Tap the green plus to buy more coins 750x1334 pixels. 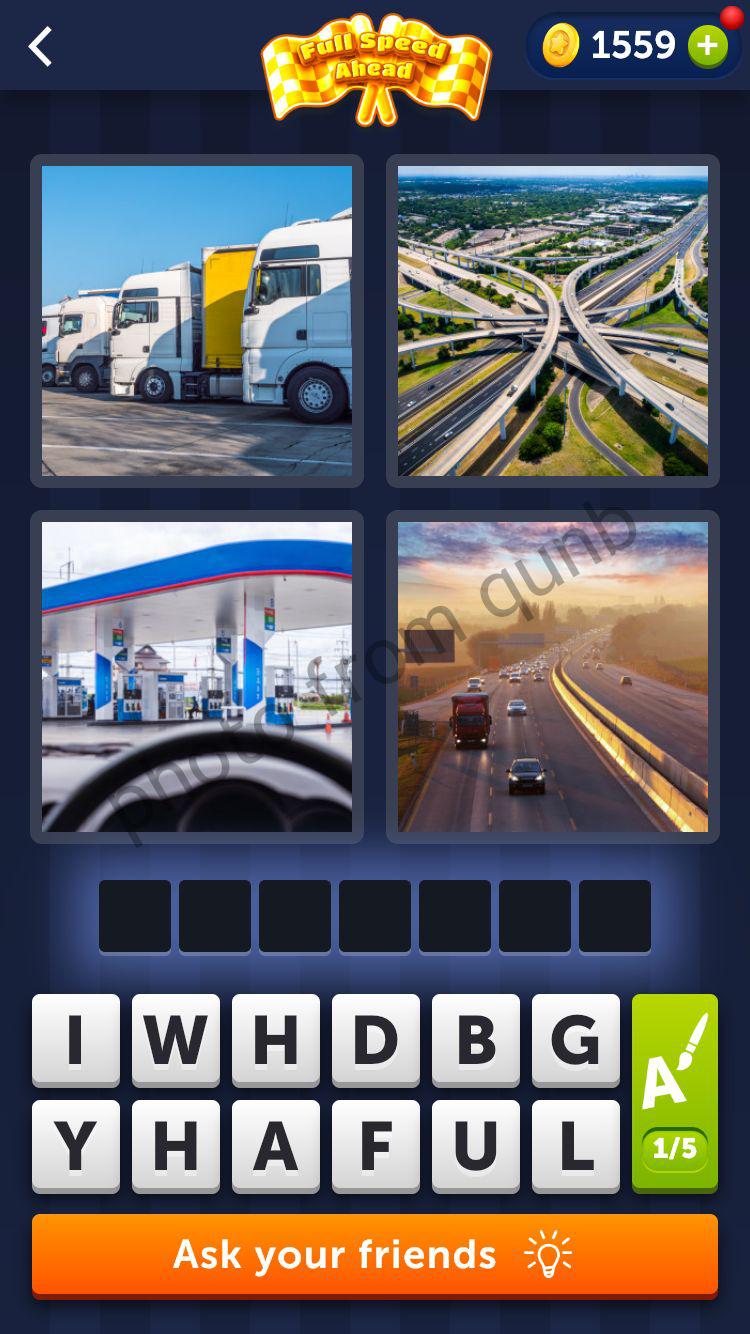[709, 44]
